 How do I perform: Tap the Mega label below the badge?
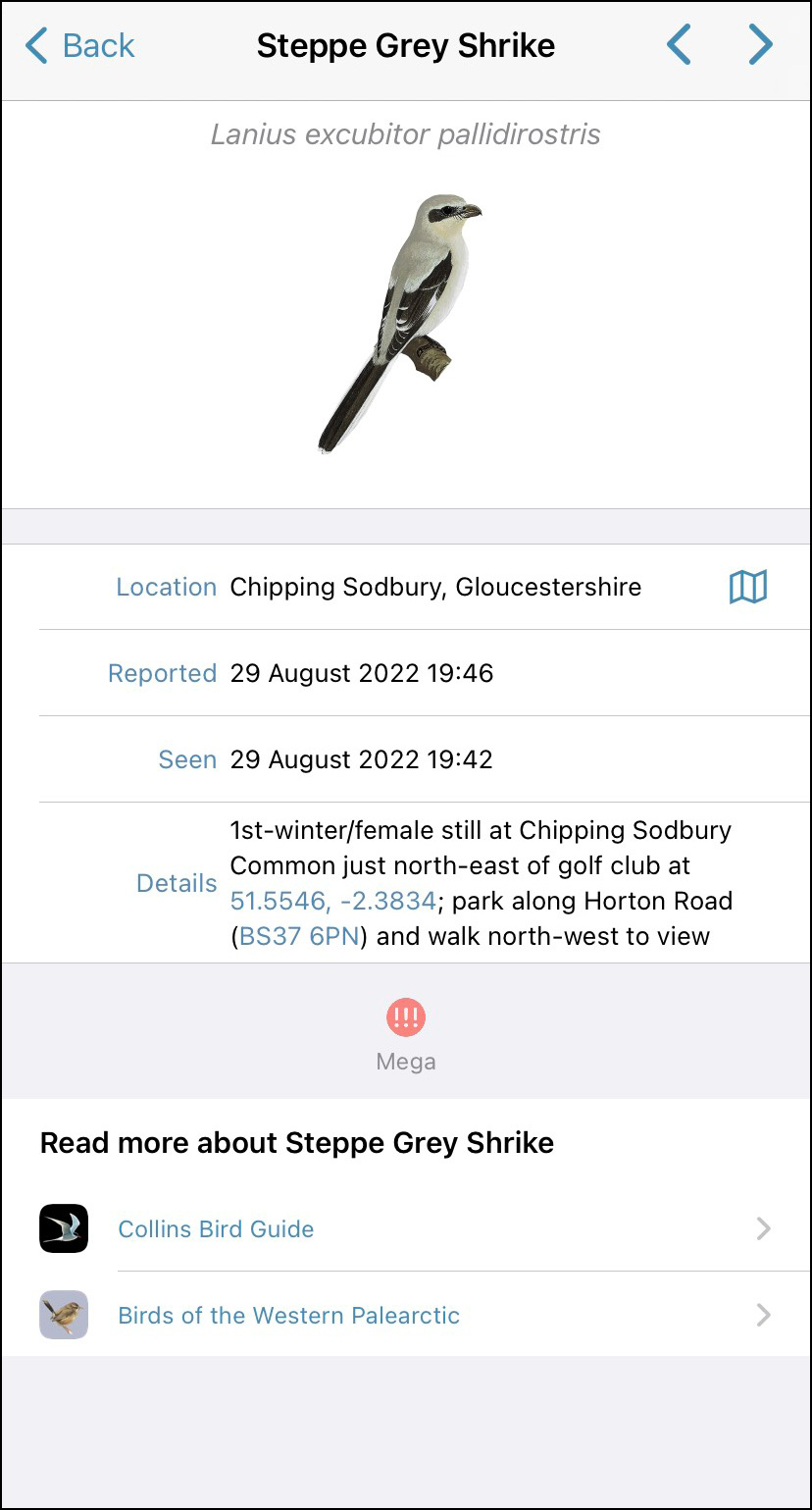405,1060
